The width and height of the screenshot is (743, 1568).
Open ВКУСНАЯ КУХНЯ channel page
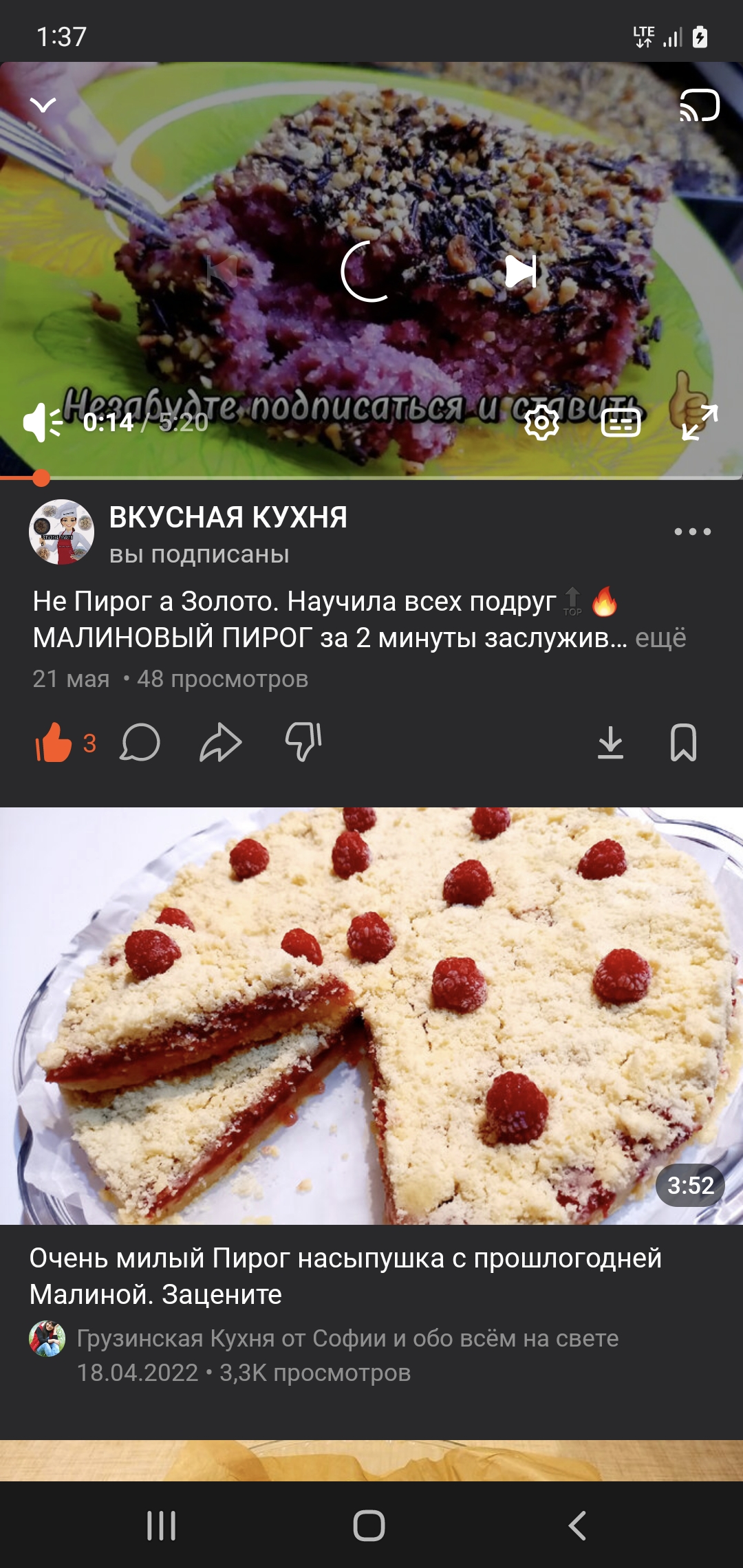point(227,518)
